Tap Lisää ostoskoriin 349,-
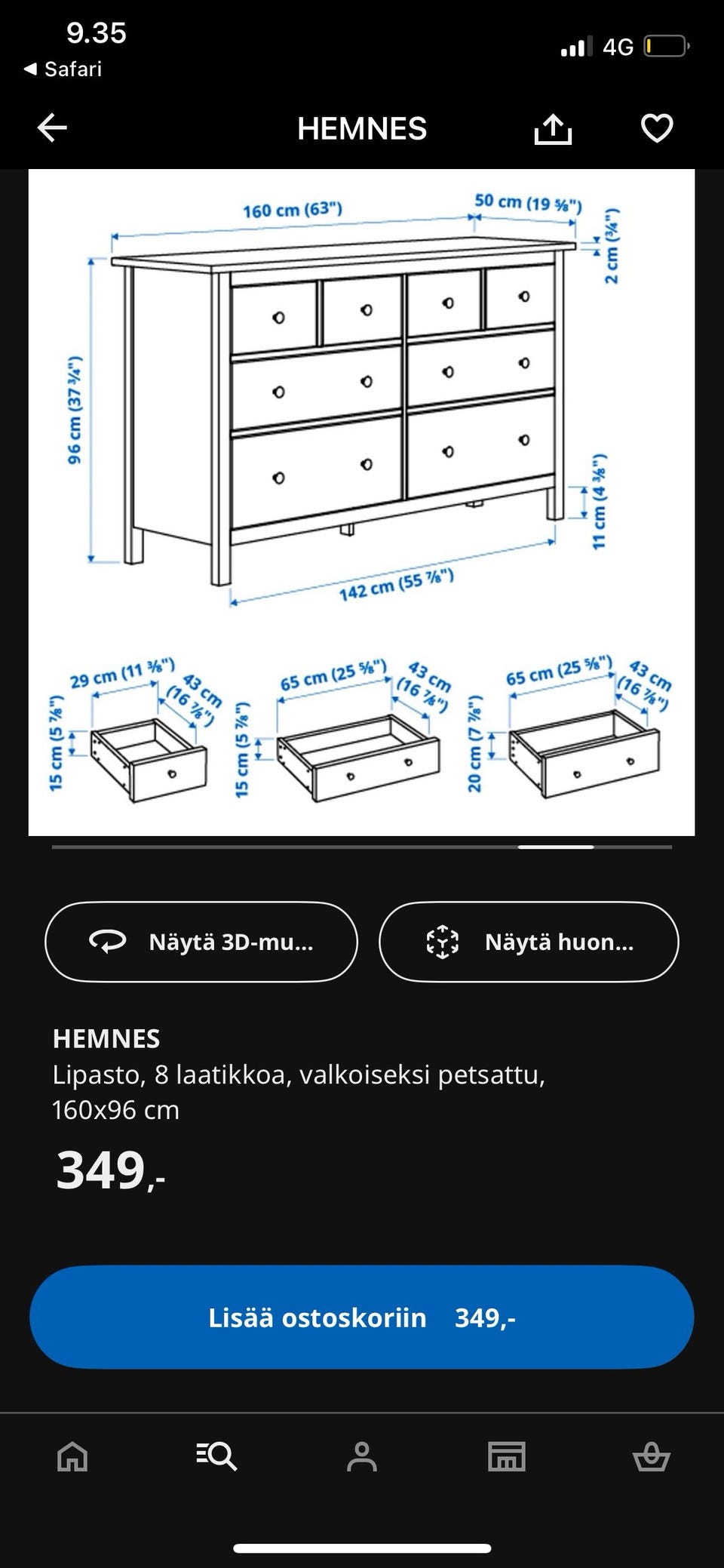Image resolution: width=724 pixels, height=1568 pixels. coord(362,1317)
